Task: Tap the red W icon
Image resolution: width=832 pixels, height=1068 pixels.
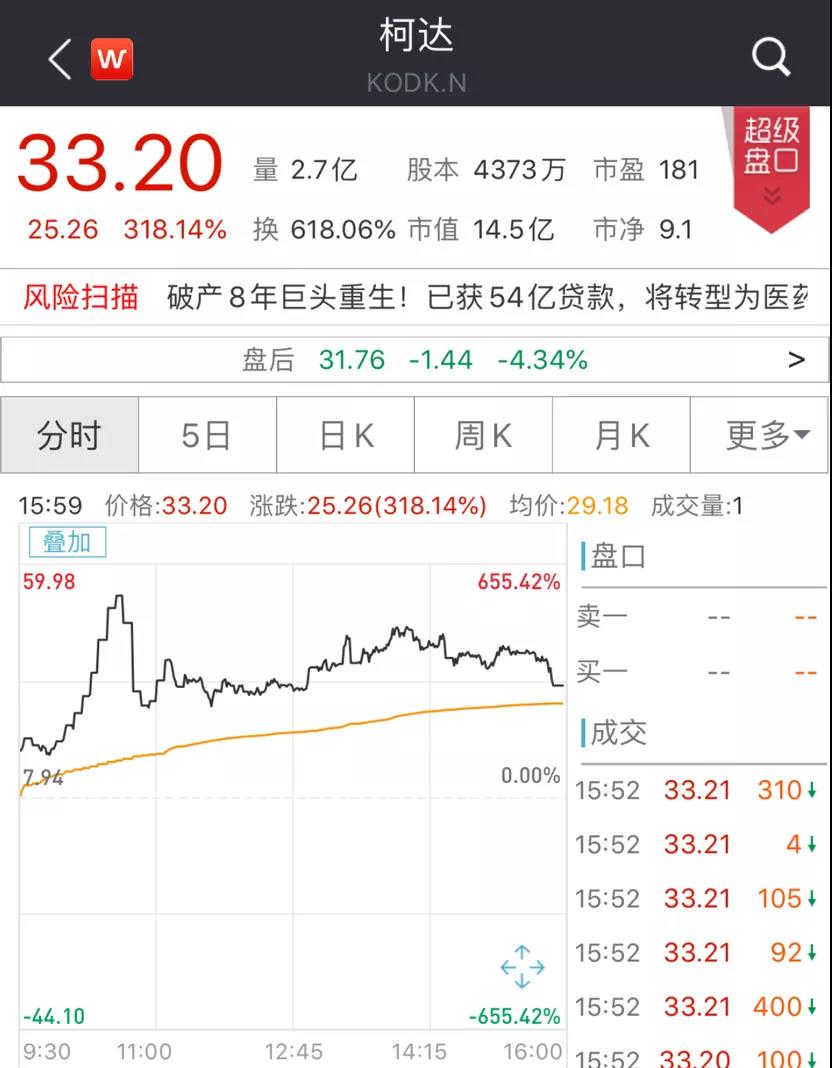Action: (112, 60)
